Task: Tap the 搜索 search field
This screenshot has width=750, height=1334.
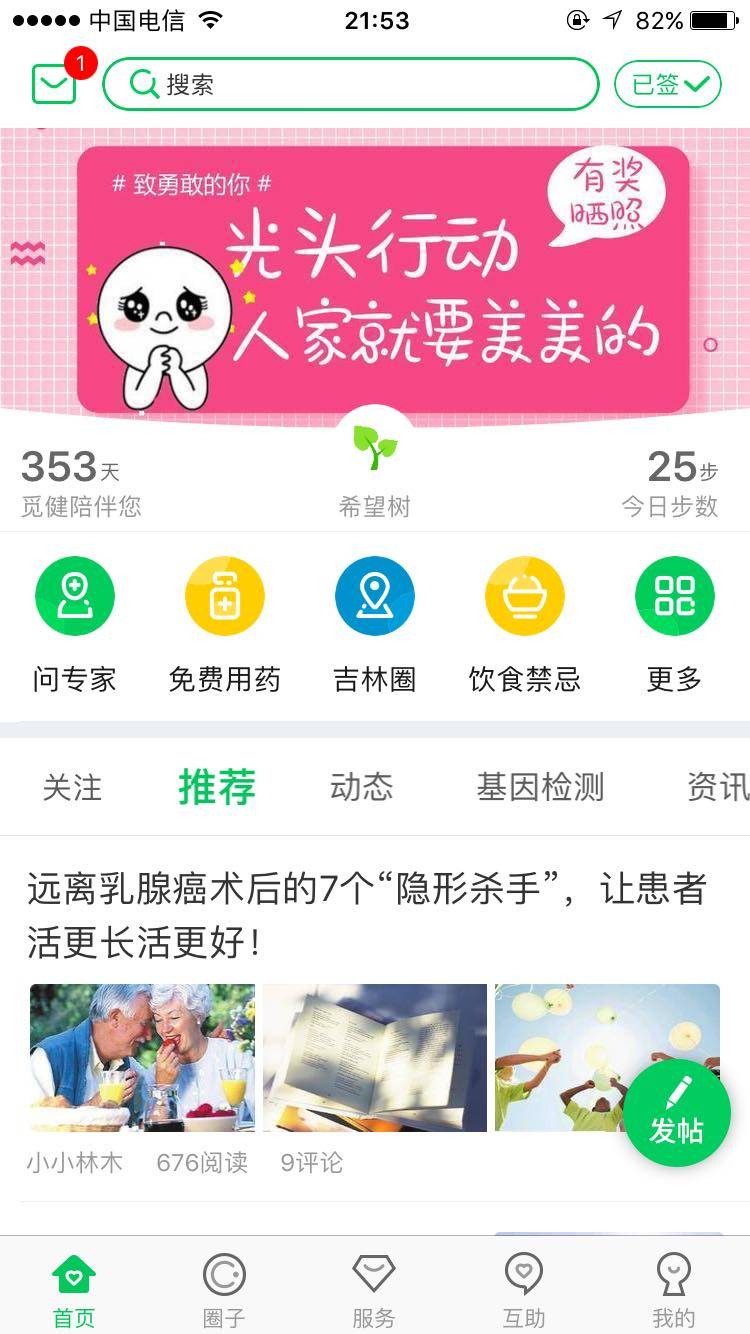Action: tap(350, 84)
